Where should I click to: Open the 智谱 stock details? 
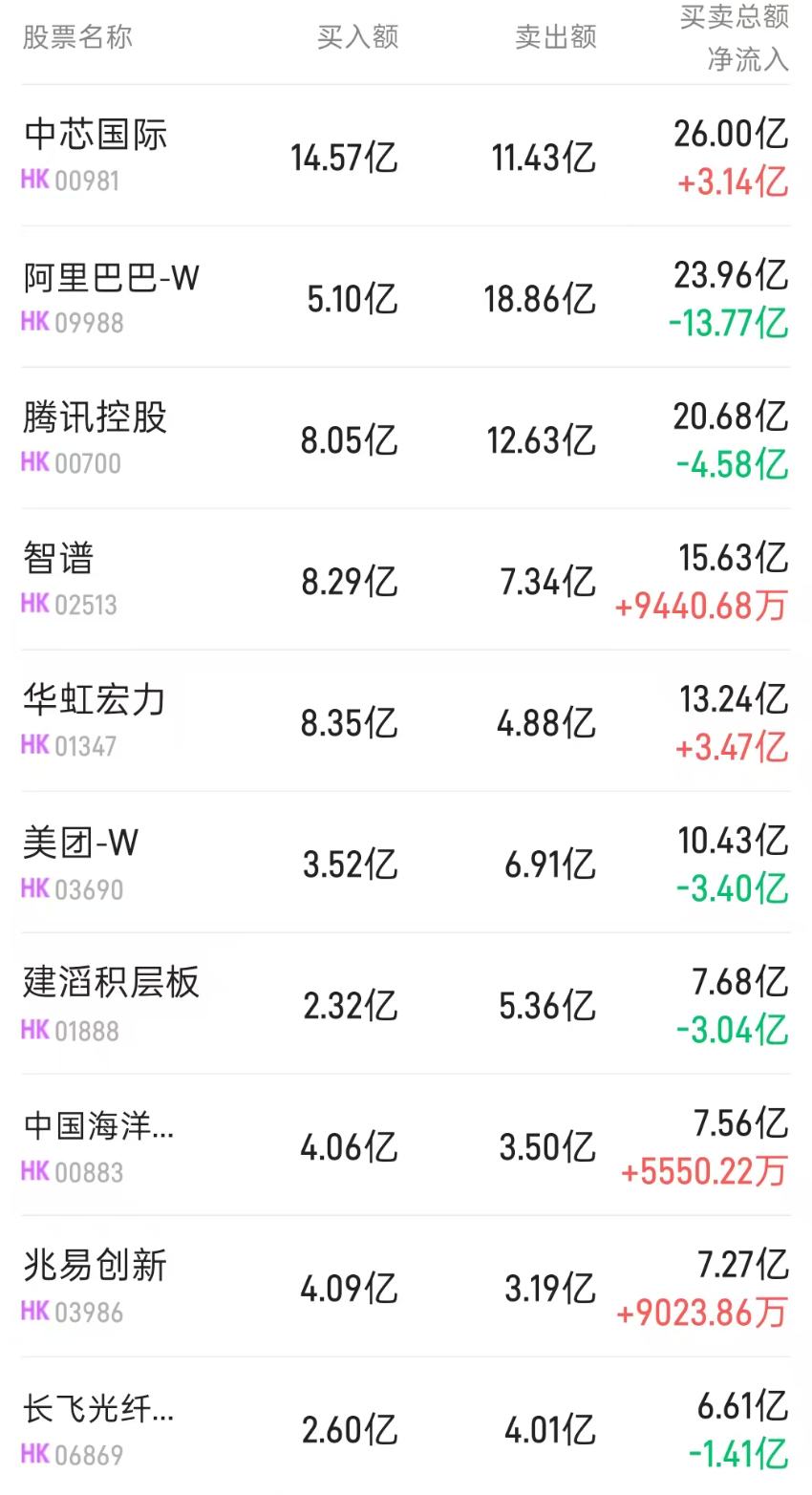coord(406,580)
